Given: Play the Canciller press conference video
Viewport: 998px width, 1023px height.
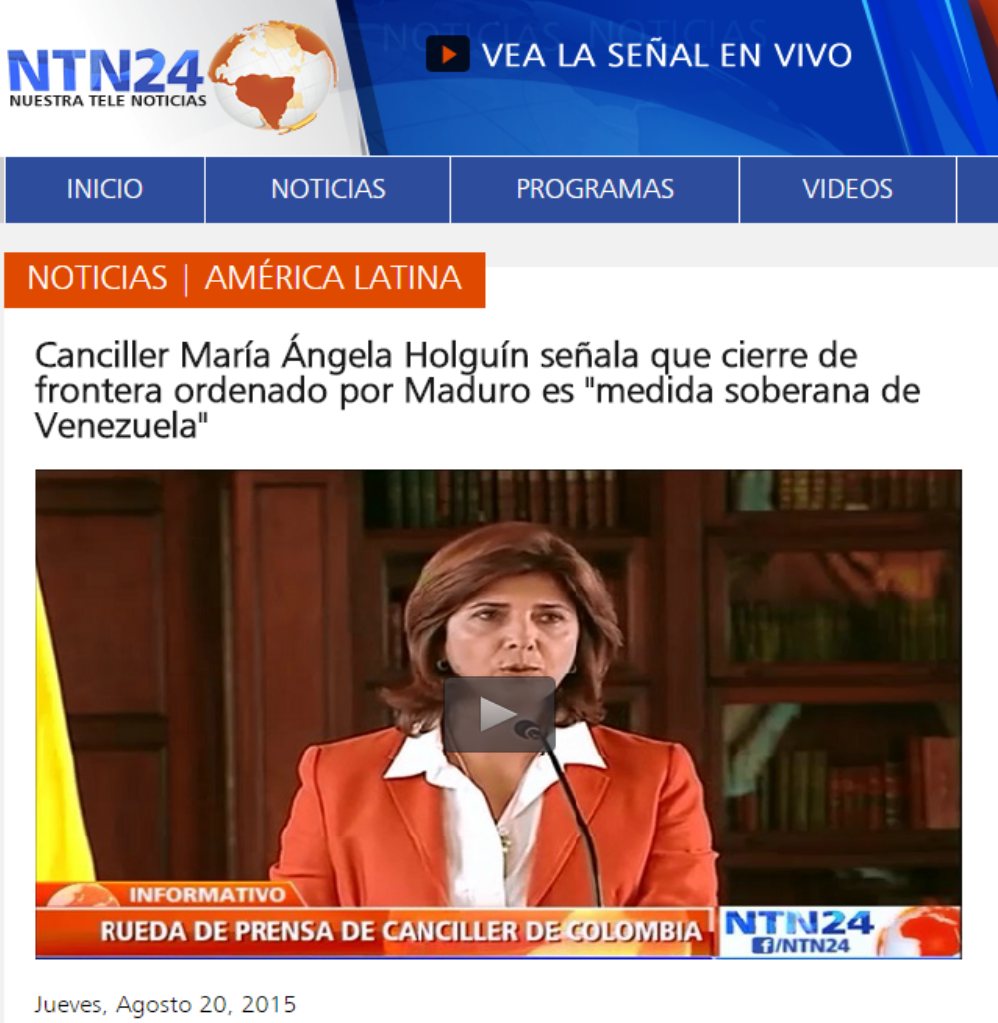Looking at the screenshot, I should 499,714.
